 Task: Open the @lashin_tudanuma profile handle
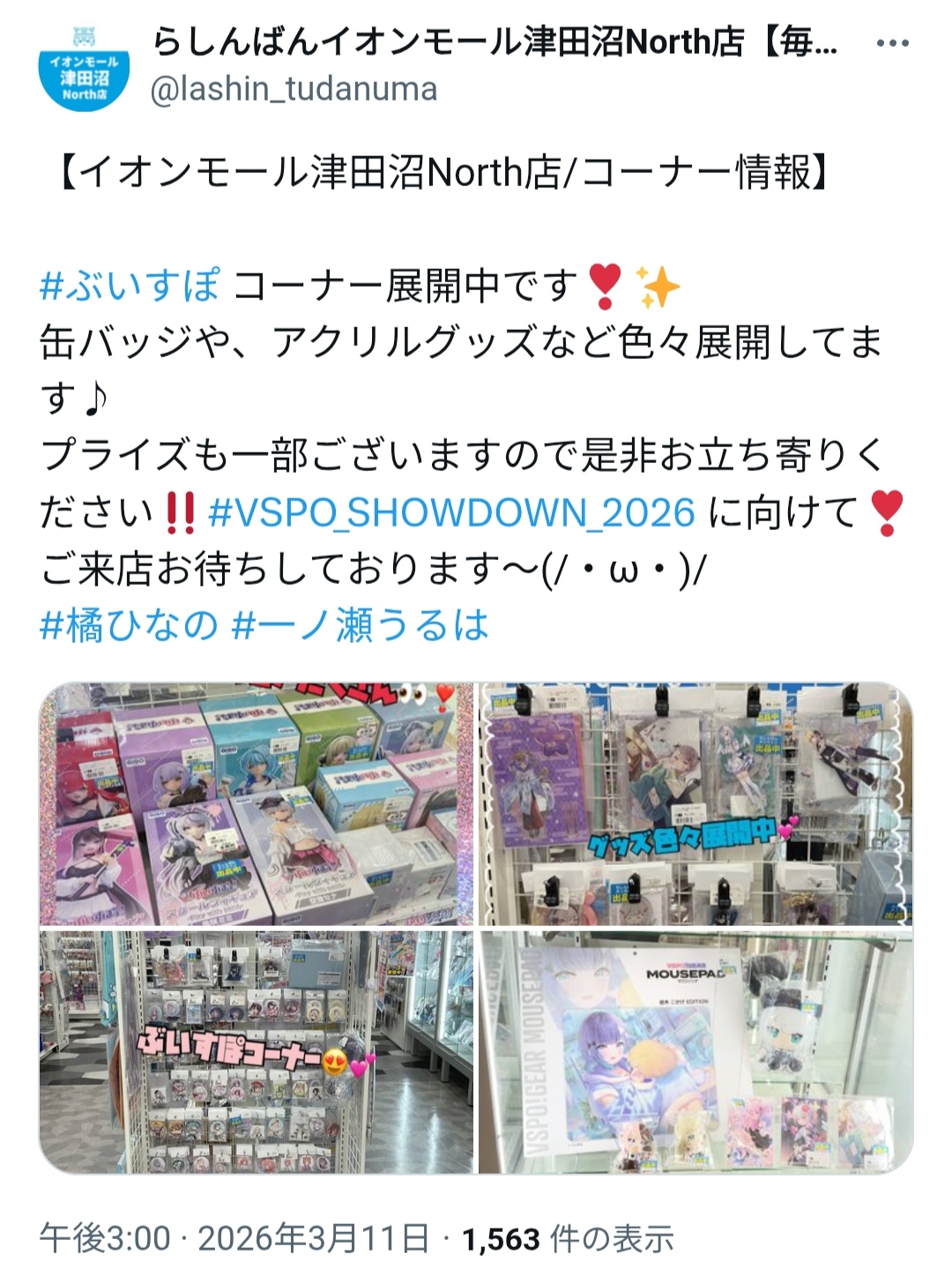tap(294, 89)
